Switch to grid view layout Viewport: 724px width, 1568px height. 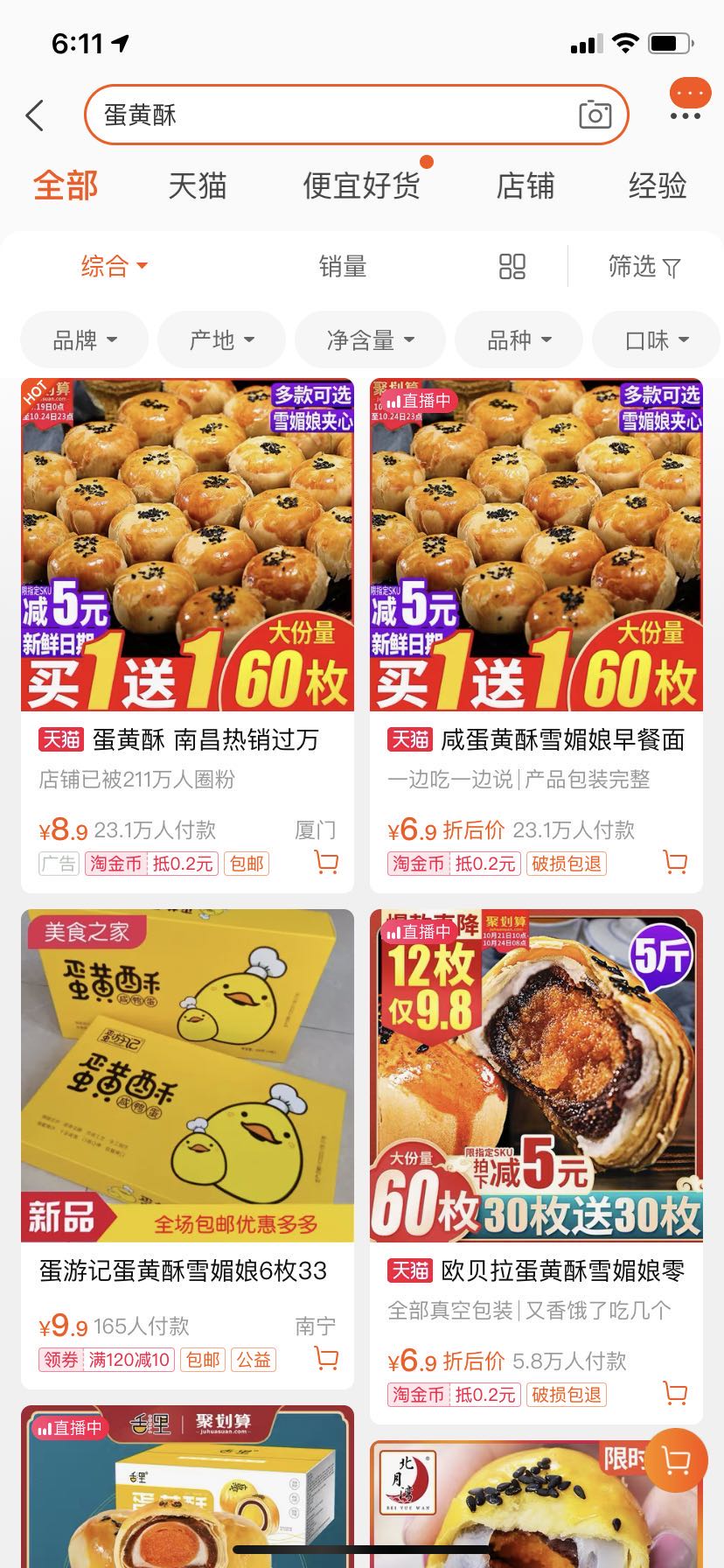513,267
